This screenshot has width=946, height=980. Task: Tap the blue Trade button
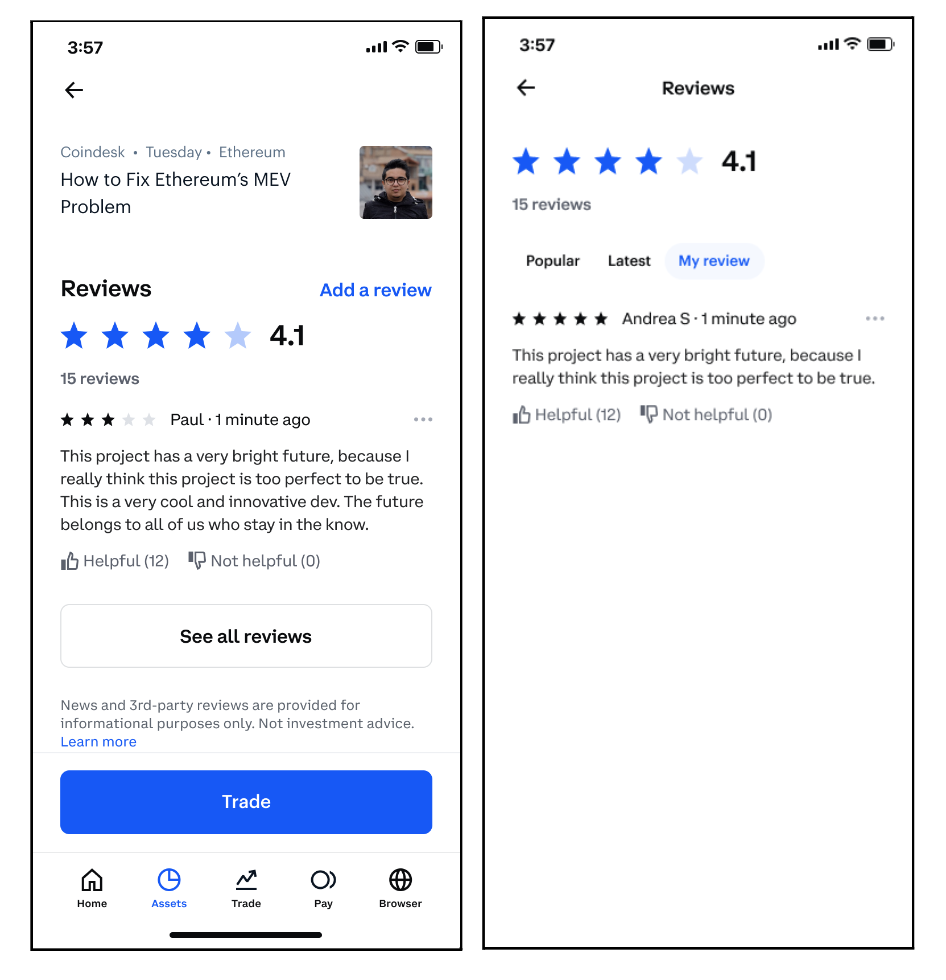[246, 802]
